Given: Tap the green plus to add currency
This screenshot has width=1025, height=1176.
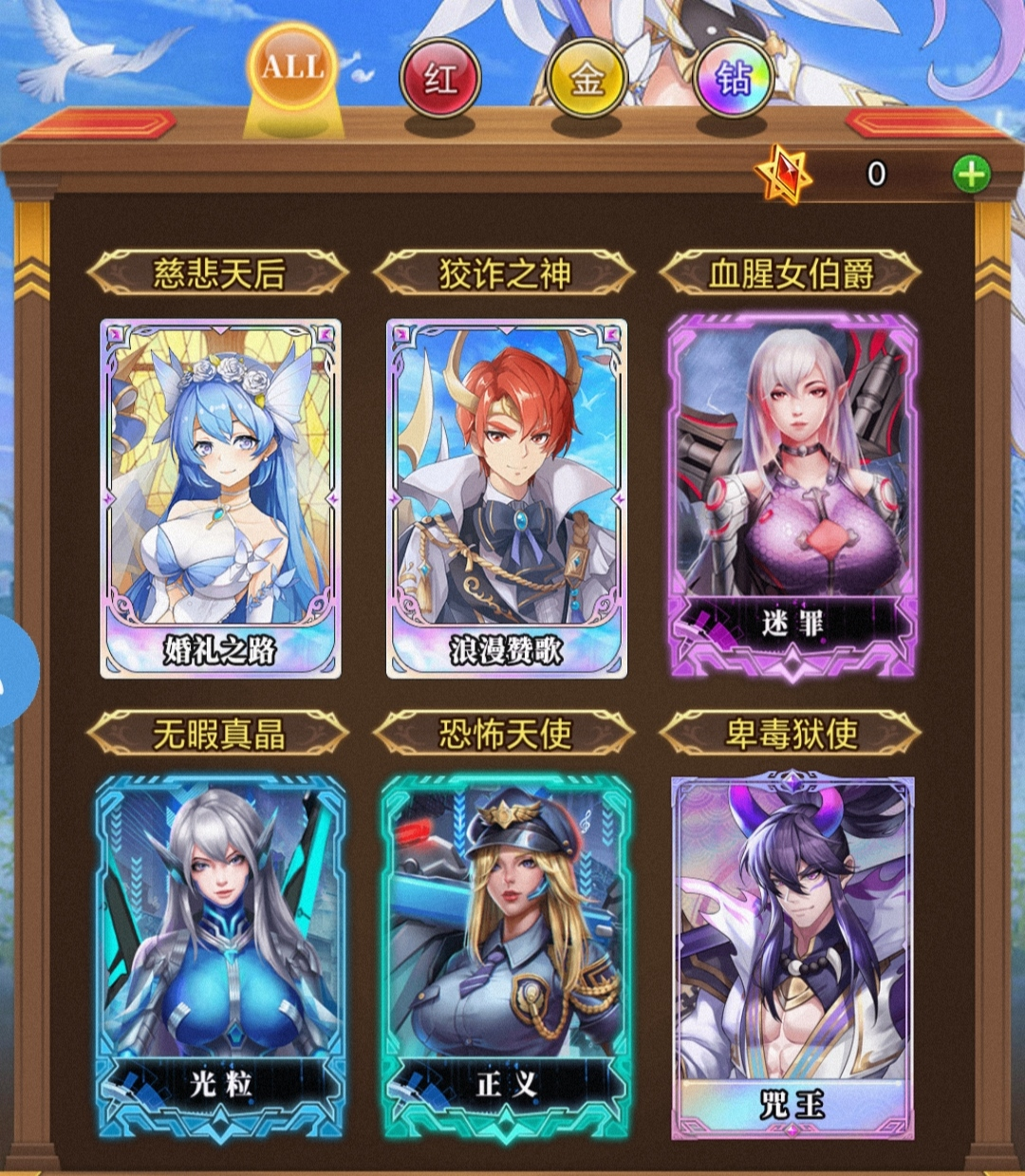Looking at the screenshot, I should [970, 174].
